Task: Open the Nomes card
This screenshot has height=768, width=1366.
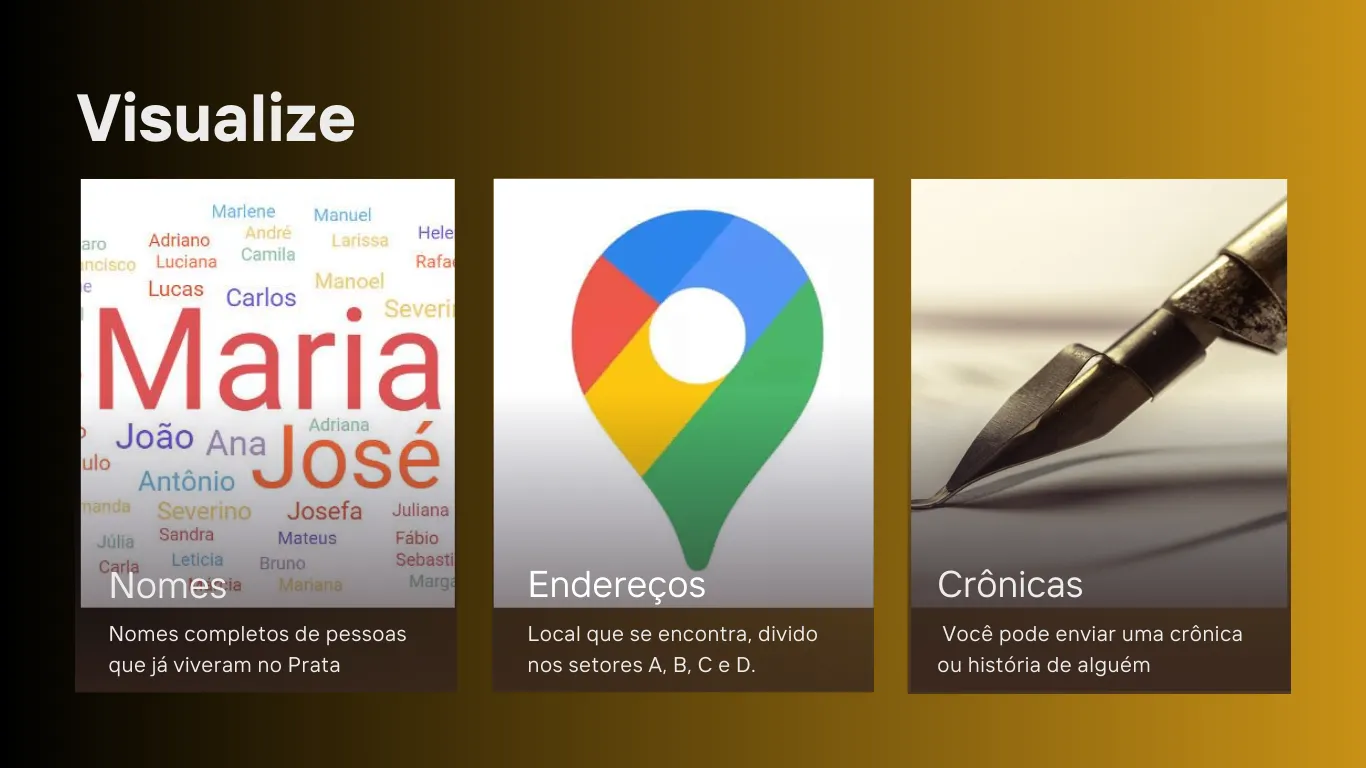Action: click(267, 435)
